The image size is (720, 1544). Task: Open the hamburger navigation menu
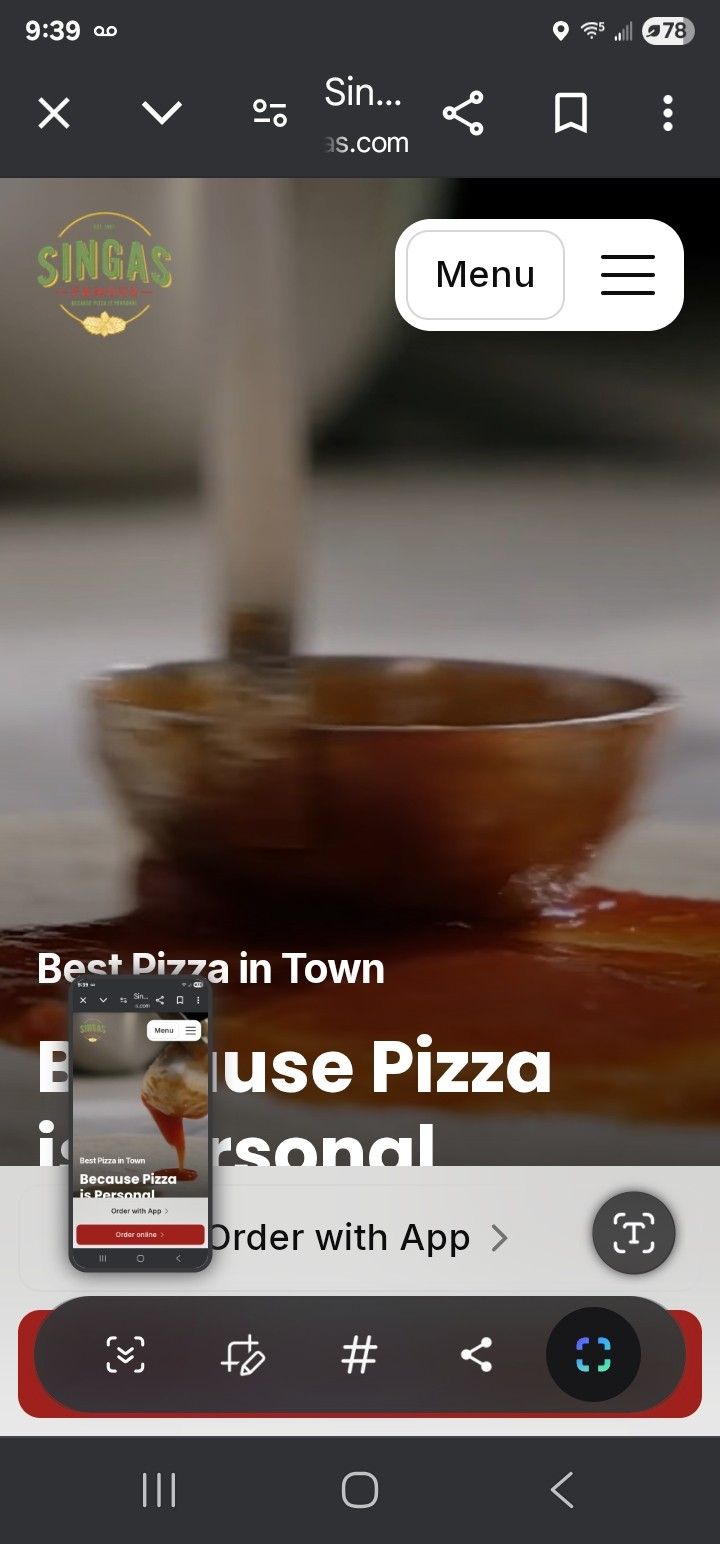[628, 275]
